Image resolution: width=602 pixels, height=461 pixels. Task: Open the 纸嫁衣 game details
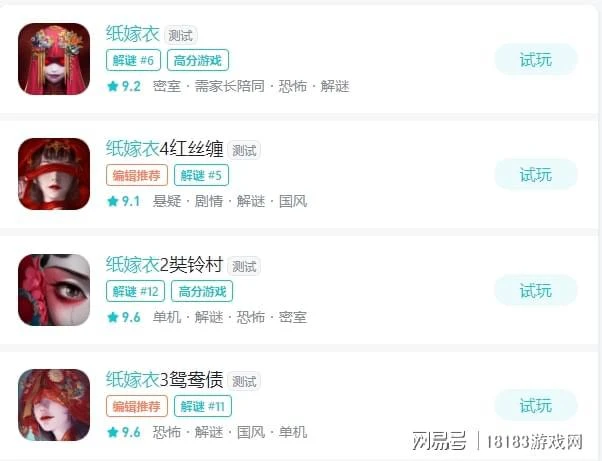[133, 34]
